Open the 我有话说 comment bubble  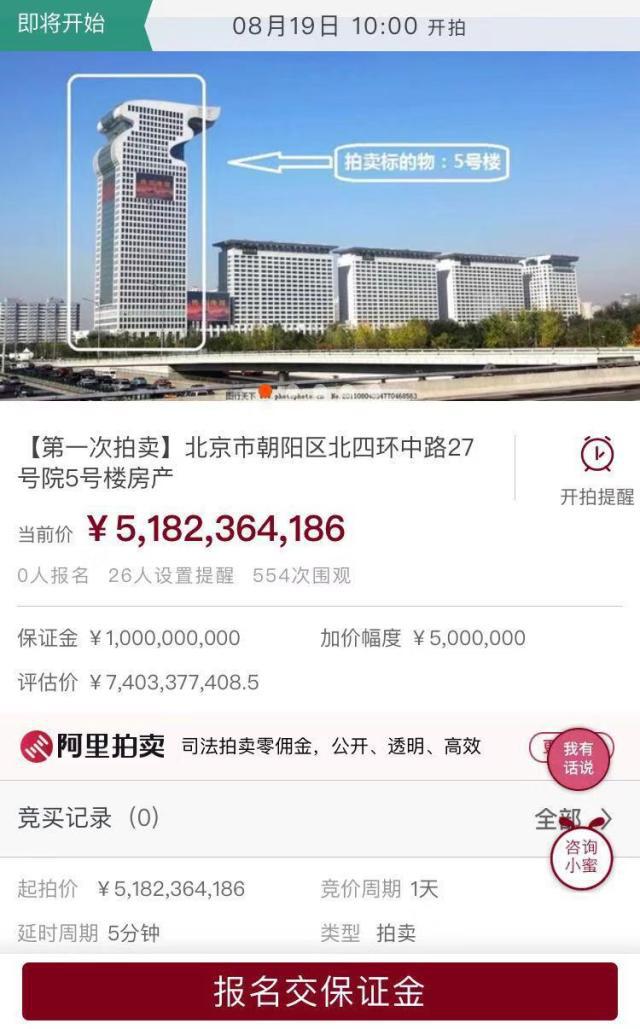(578, 758)
